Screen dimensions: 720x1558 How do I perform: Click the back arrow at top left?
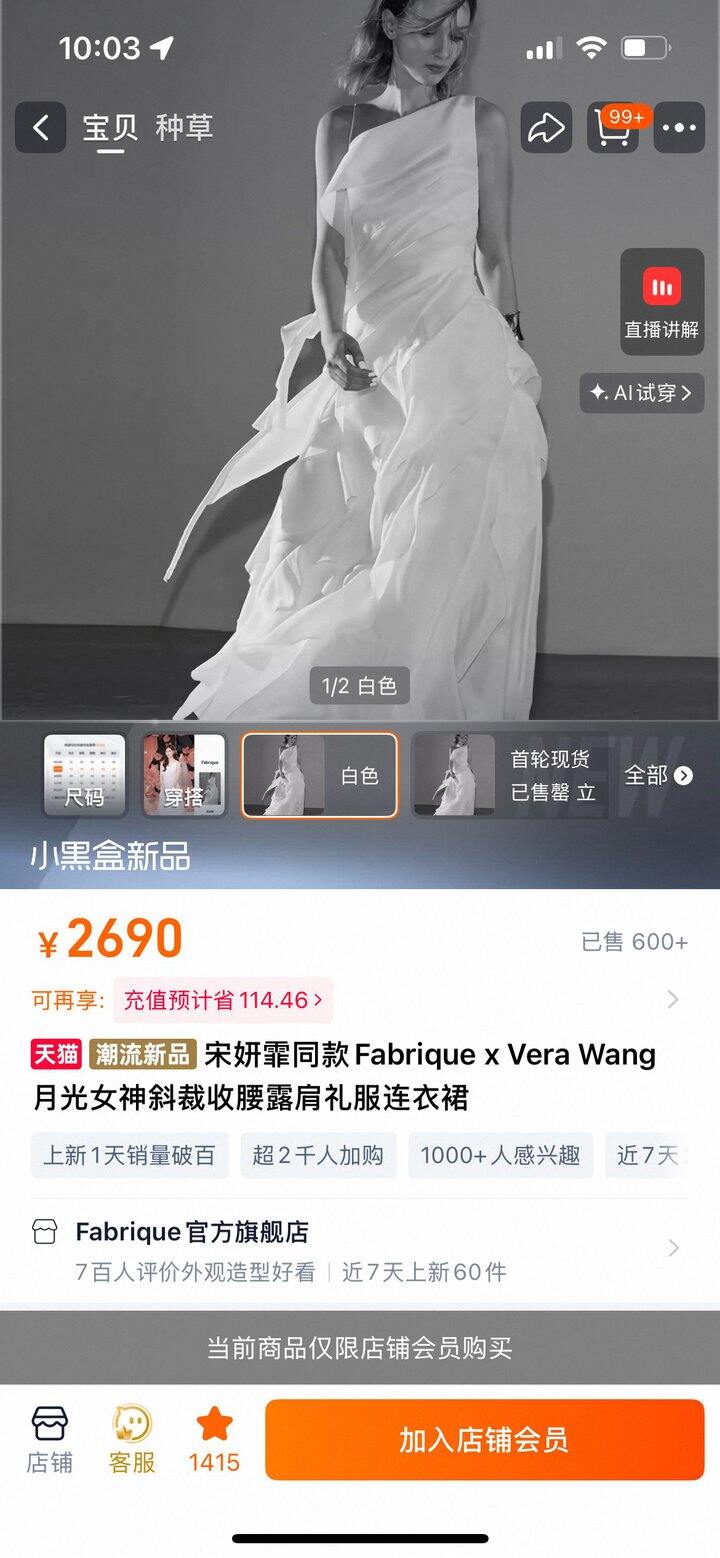point(40,128)
